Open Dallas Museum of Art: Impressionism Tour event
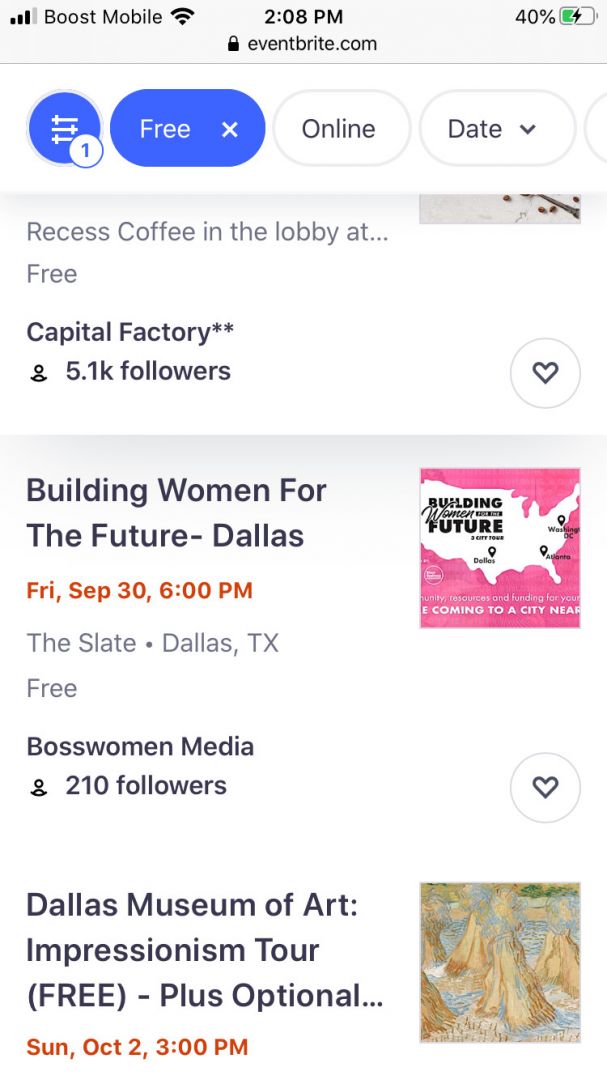Viewport: 607px width, 1080px height. [205, 951]
